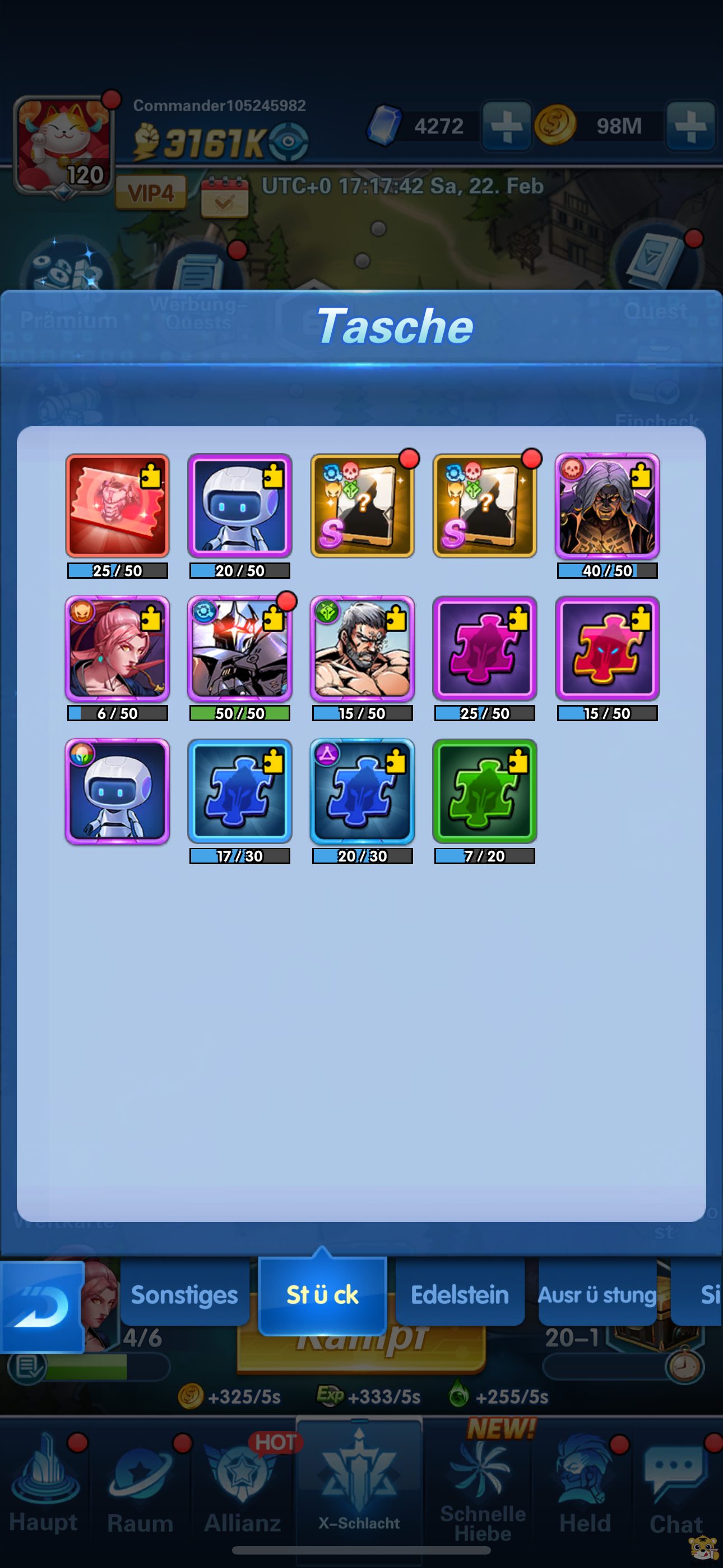Screen dimensions: 723x1568
Task: Select the pink-haired heroine shard 6/50
Action: coord(118,648)
